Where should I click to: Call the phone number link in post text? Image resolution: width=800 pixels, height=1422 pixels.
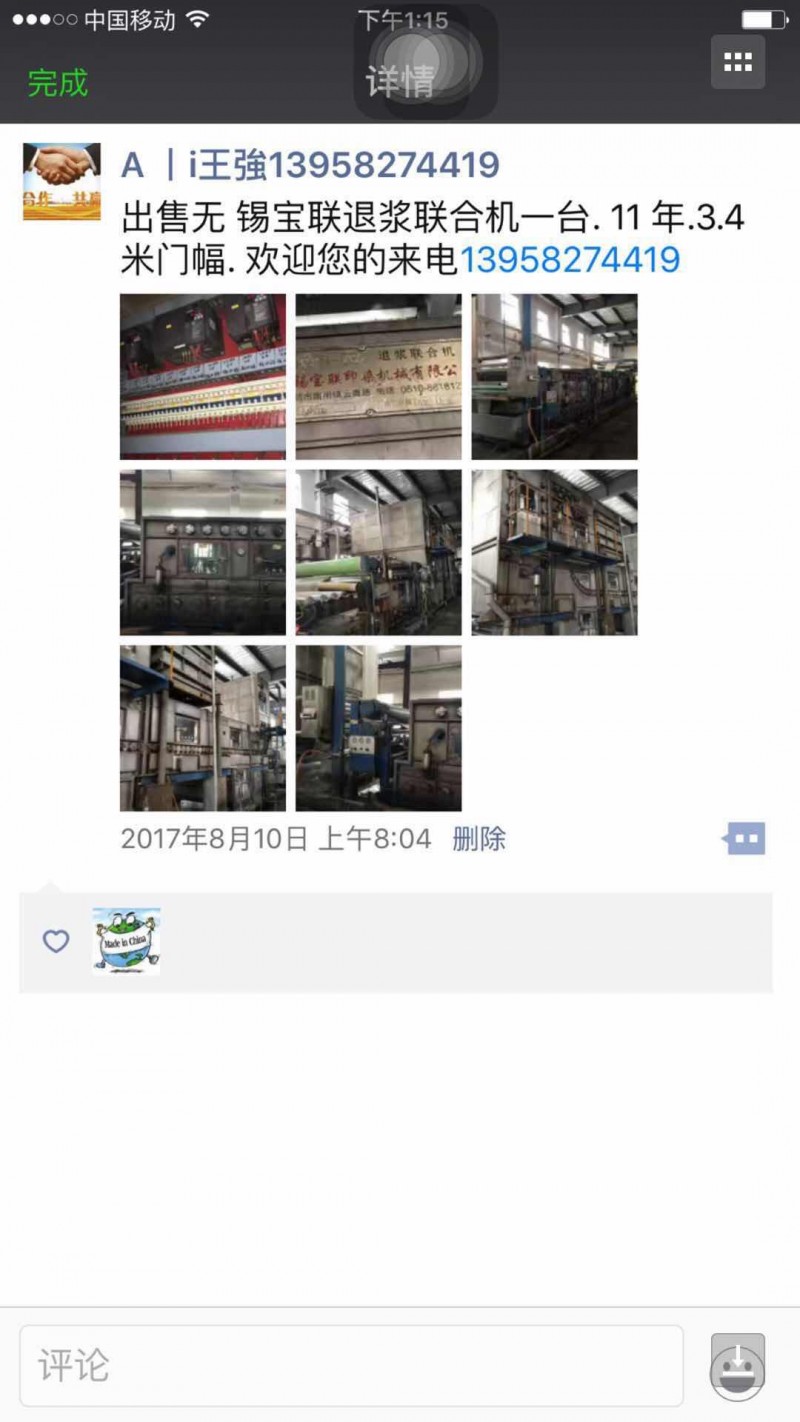(570, 260)
